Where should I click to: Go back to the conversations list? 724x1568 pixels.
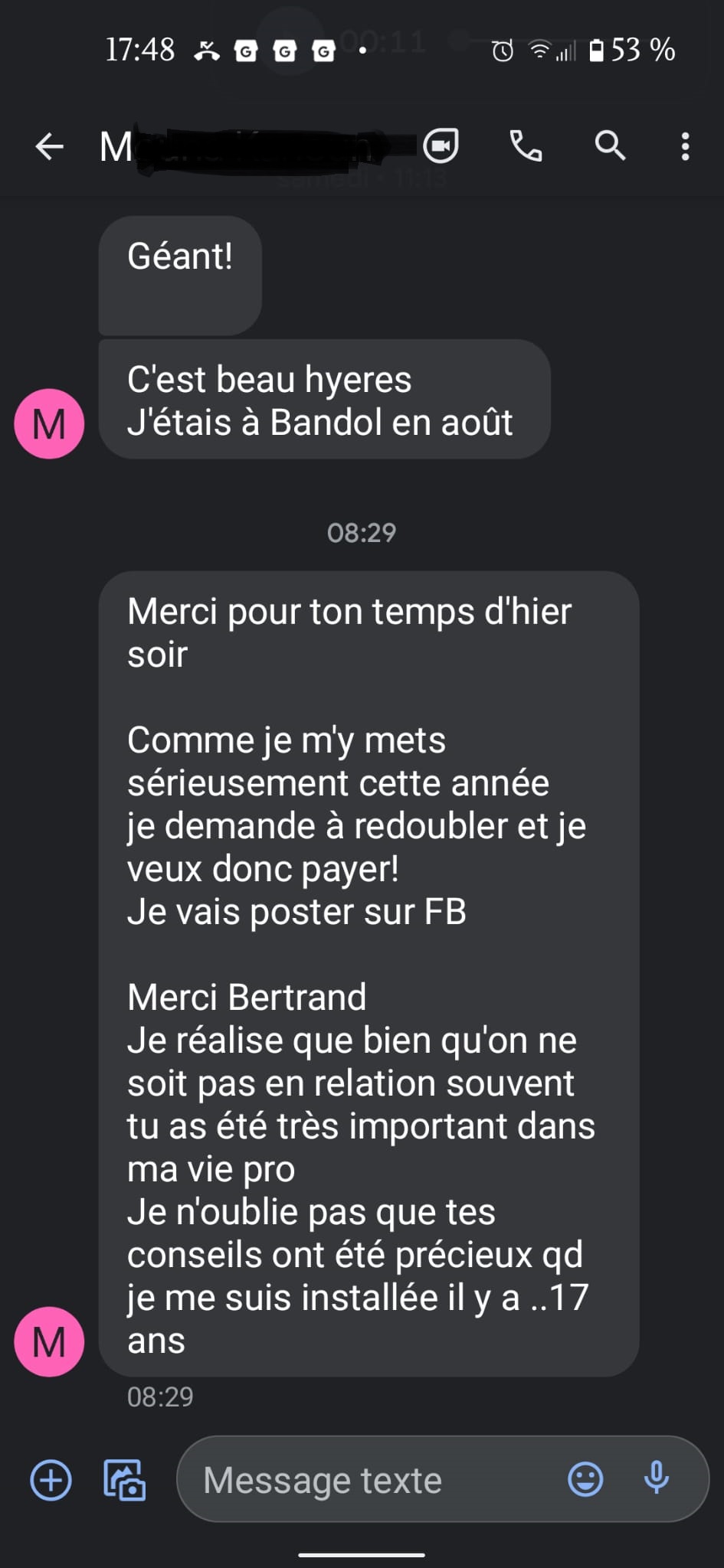pyautogui.click(x=50, y=146)
